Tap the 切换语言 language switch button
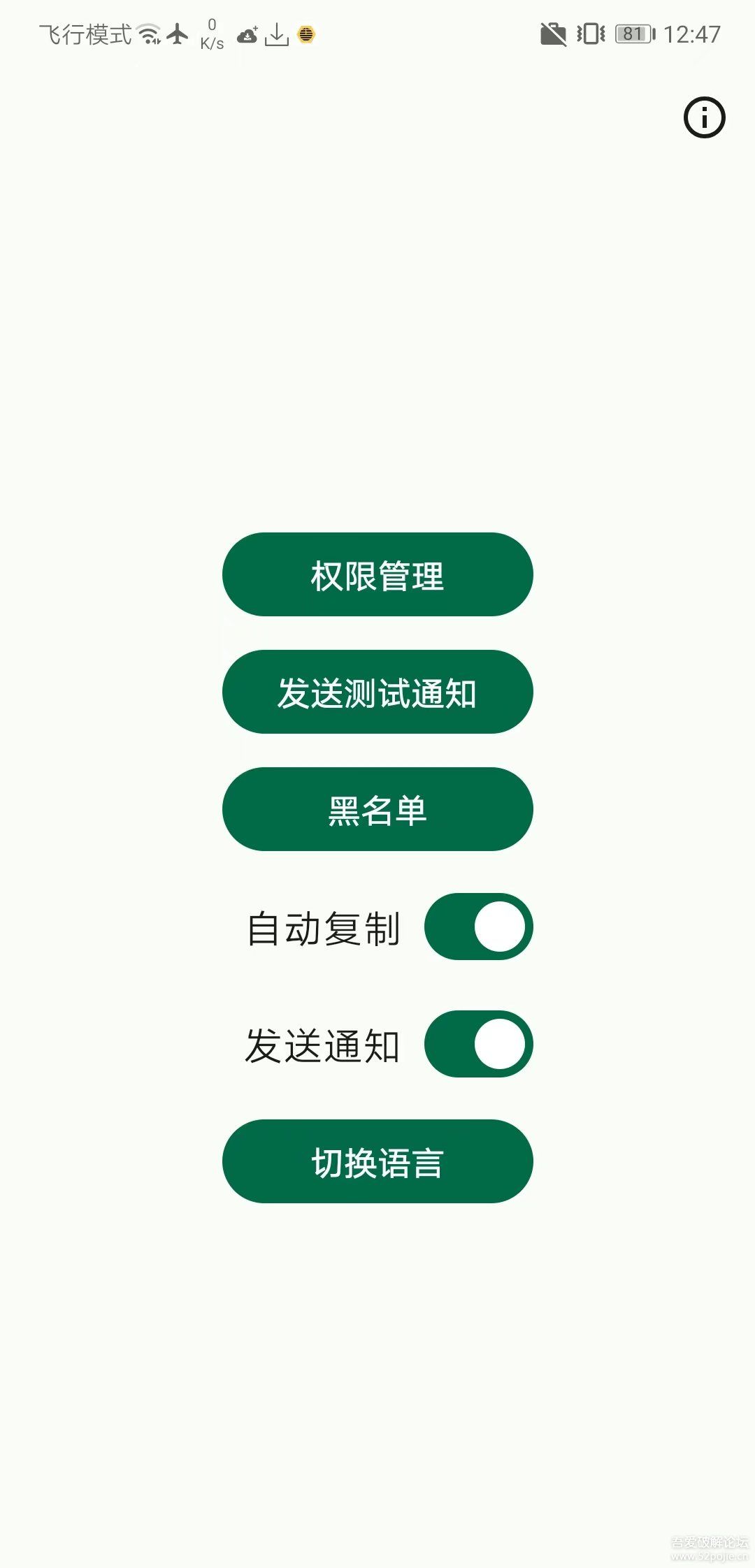The height and width of the screenshot is (1568, 755). [x=377, y=1161]
